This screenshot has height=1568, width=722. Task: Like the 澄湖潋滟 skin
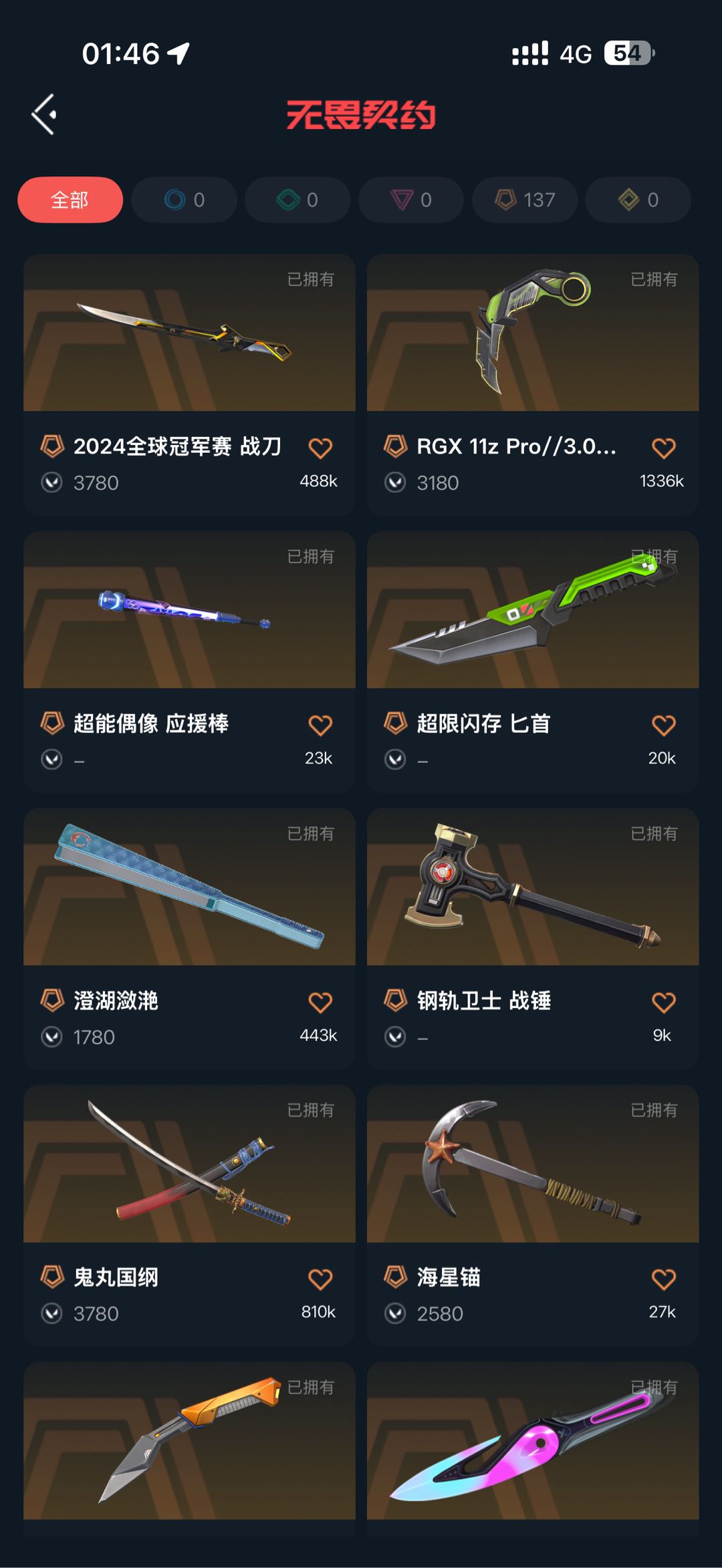320,1002
